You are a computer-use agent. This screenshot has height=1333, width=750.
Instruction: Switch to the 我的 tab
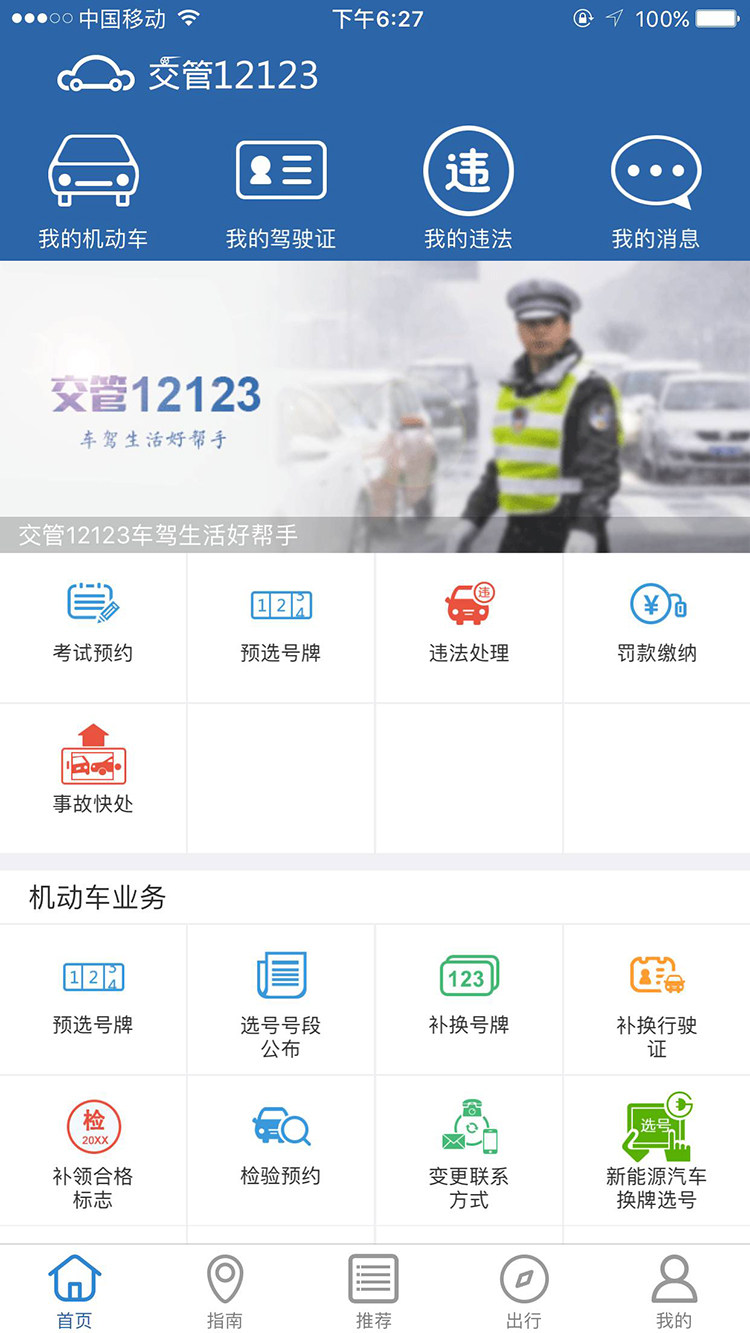pos(674,1291)
